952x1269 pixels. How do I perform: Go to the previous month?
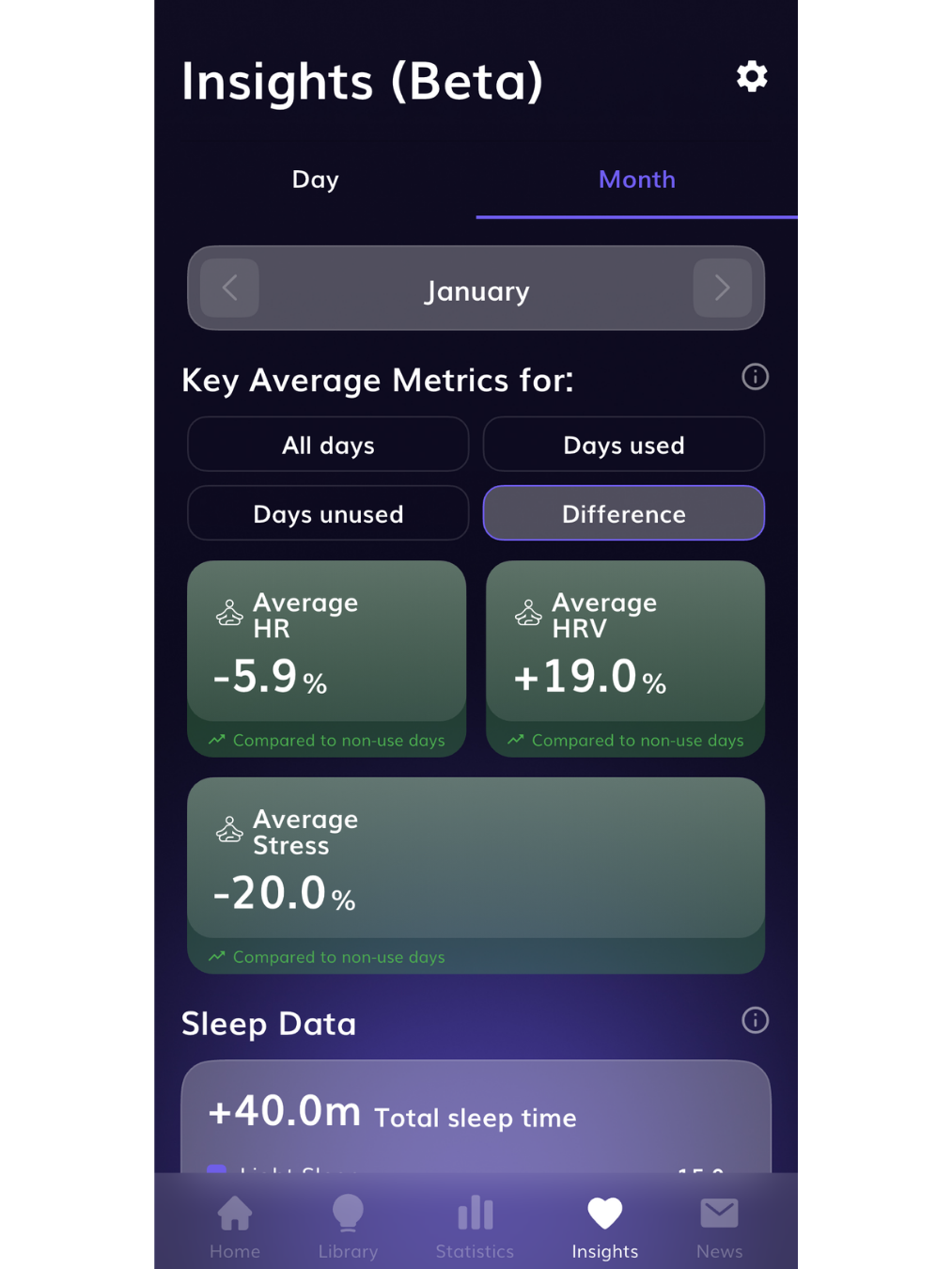tap(230, 289)
